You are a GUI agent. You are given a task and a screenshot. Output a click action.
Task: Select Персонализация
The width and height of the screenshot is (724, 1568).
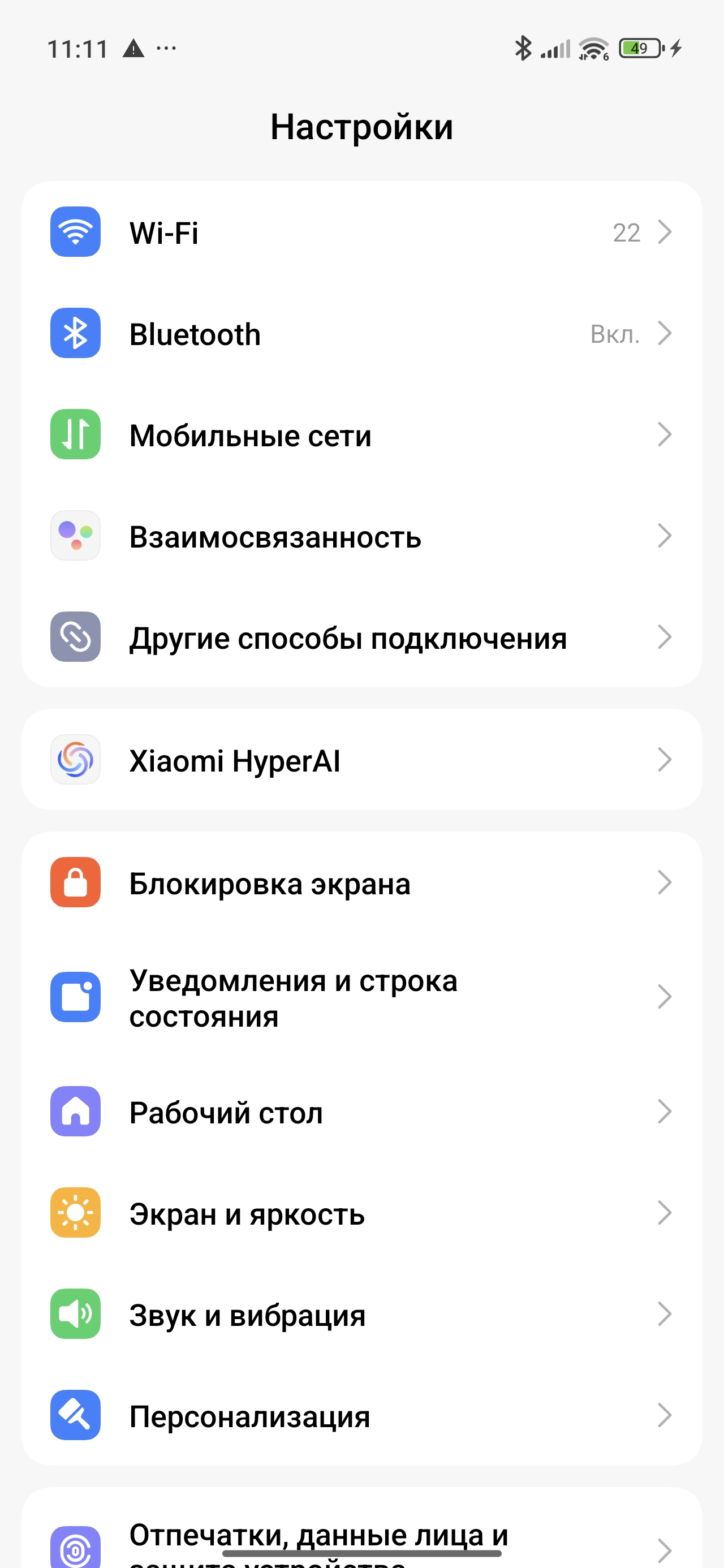(x=361, y=1415)
